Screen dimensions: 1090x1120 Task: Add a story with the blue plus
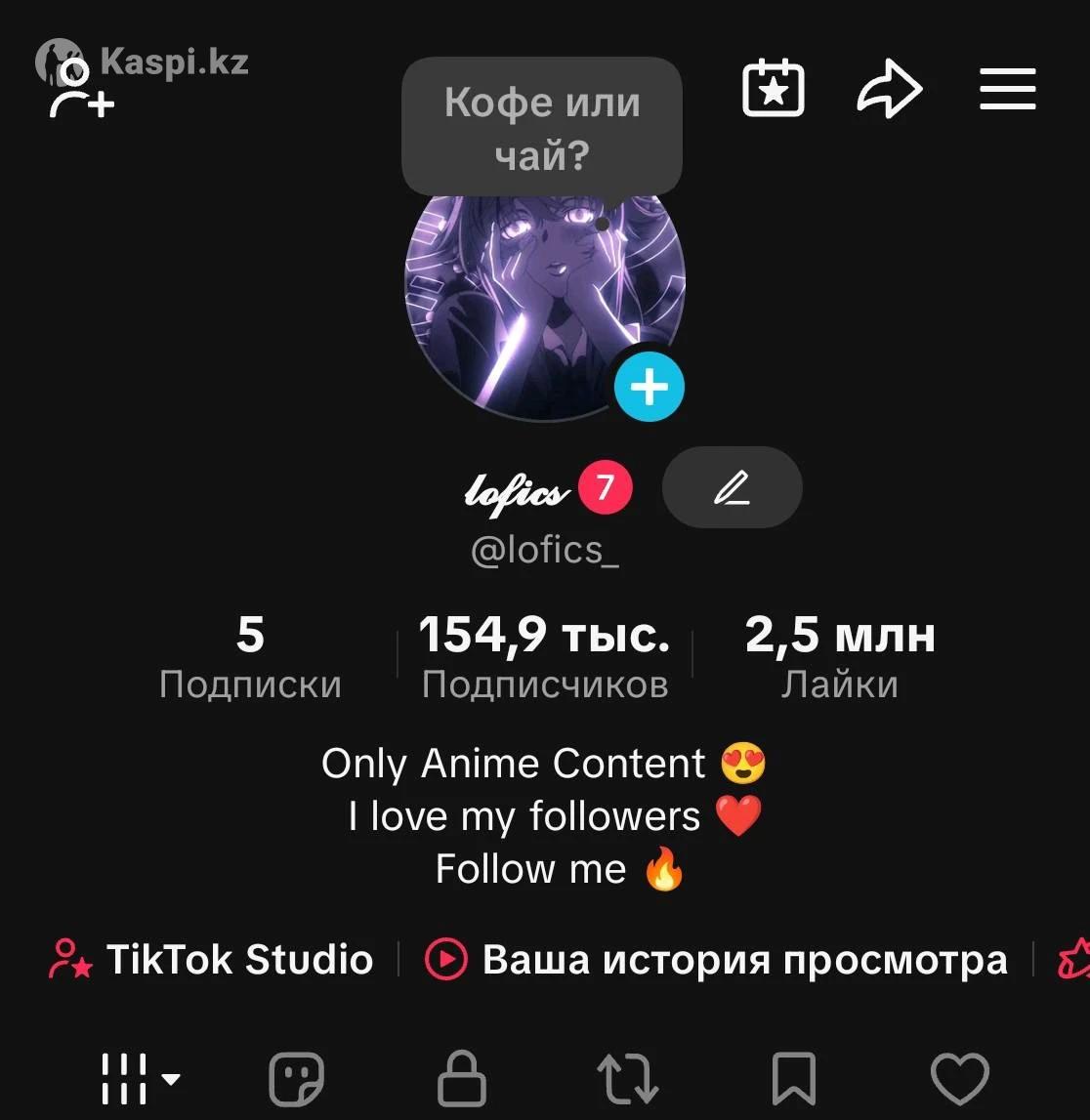tap(650, 388)
